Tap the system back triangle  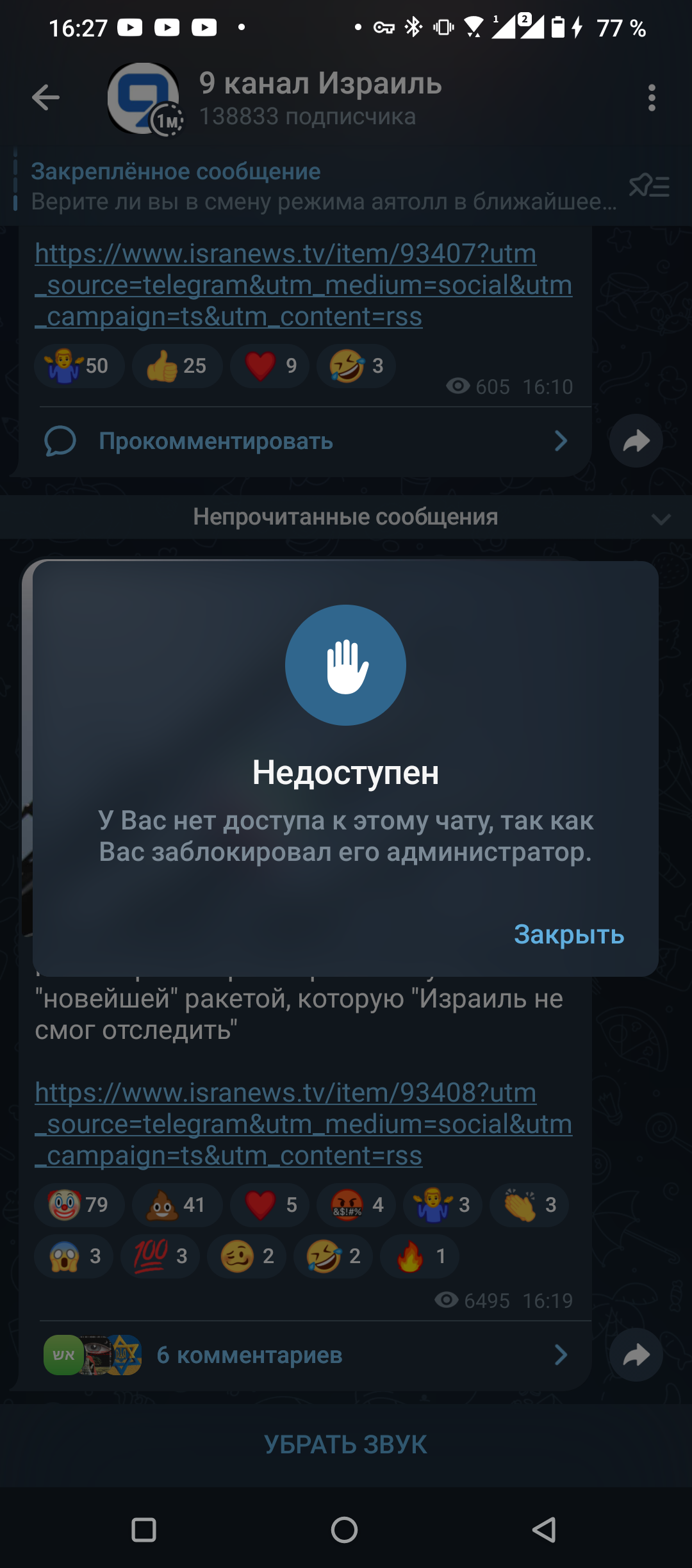coord(544,1530)
